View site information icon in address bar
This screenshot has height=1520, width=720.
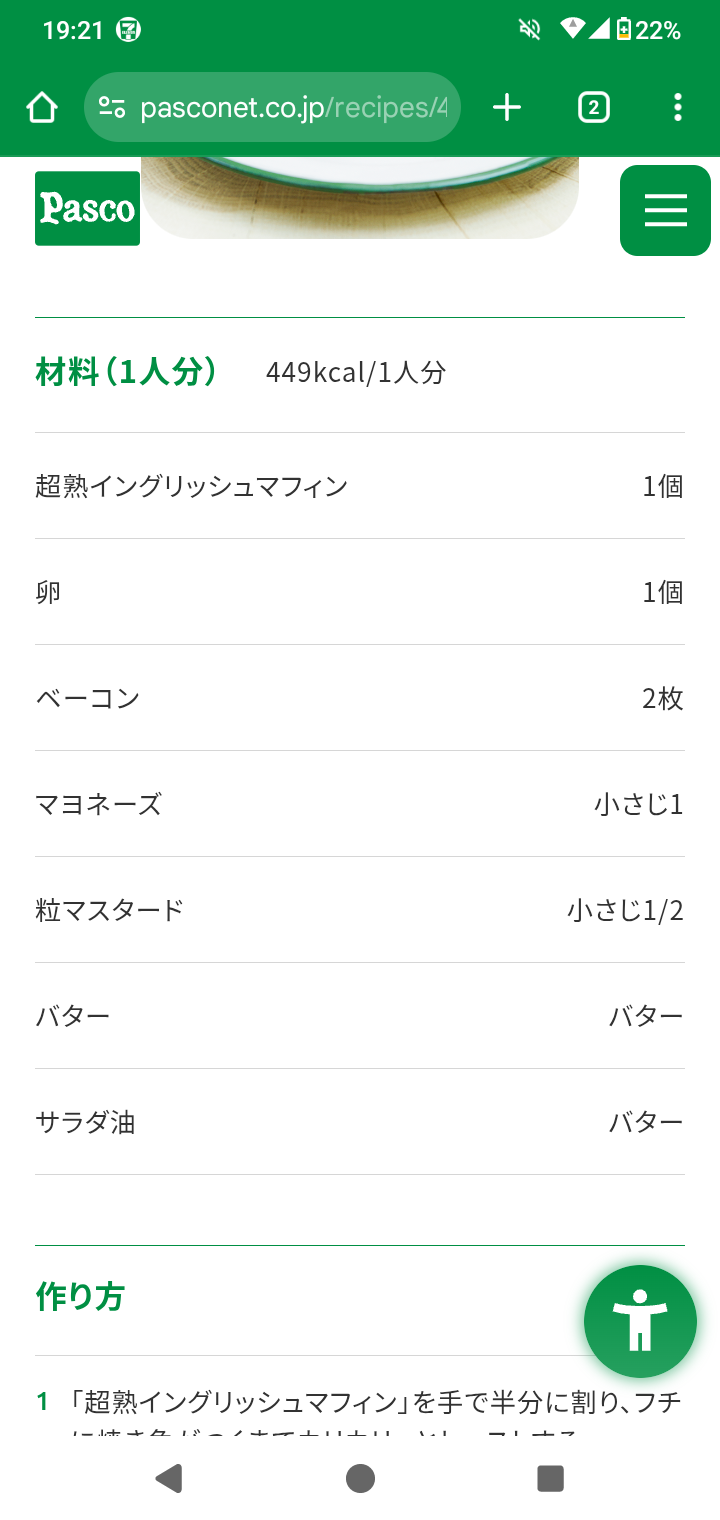(x=112, y=107)
